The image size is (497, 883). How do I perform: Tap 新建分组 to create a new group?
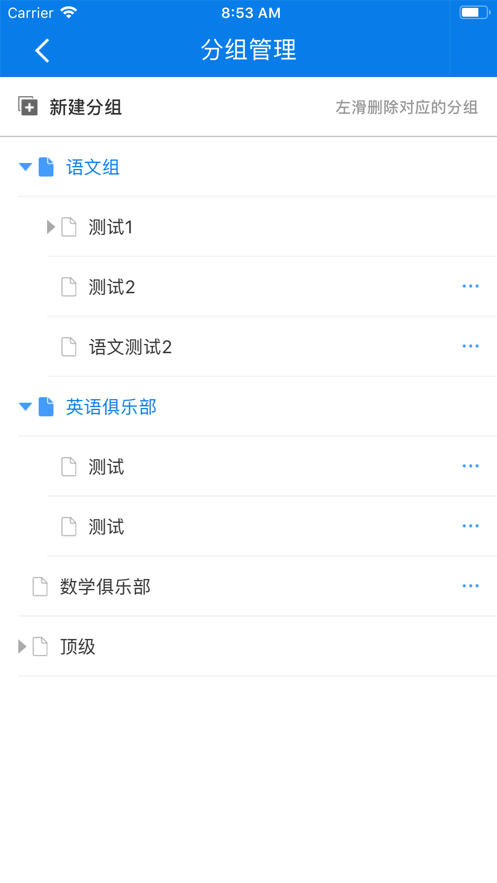(70, 107)
